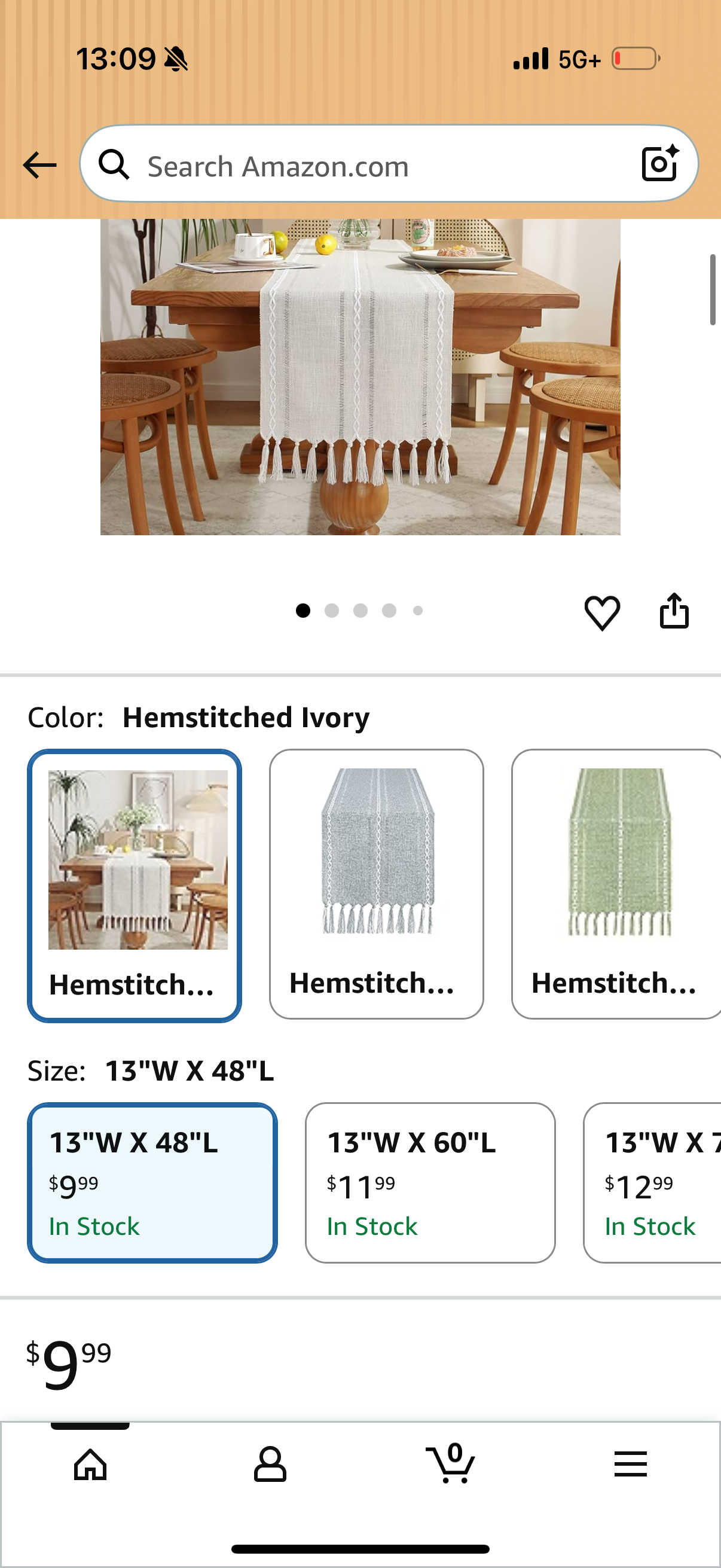The height and width of the screenshot is (1568, 721).
Task: Open the account profile tab
Action: coord(270,1463)
